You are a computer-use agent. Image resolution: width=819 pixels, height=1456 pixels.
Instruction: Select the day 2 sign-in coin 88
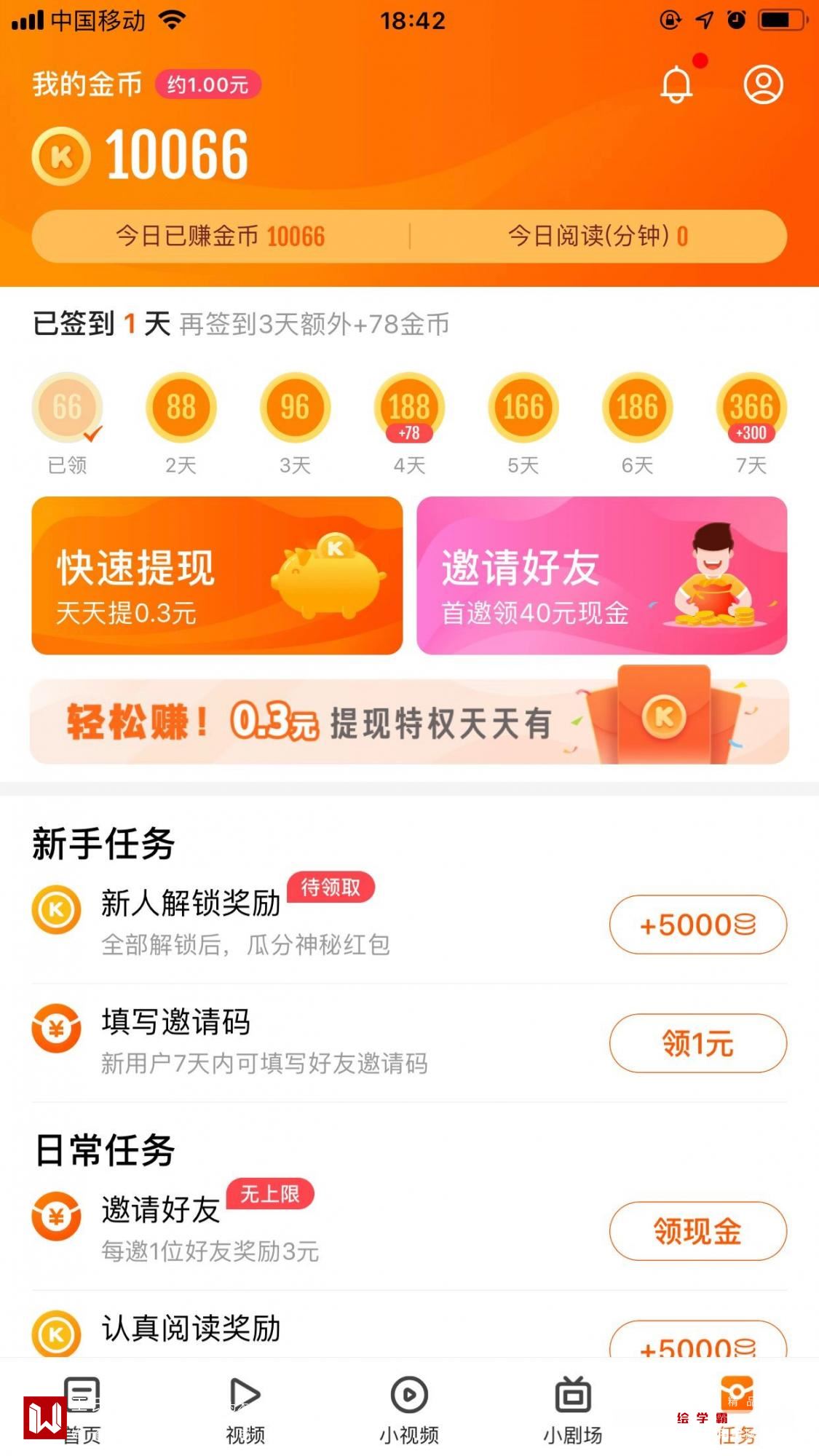point(181,408)
